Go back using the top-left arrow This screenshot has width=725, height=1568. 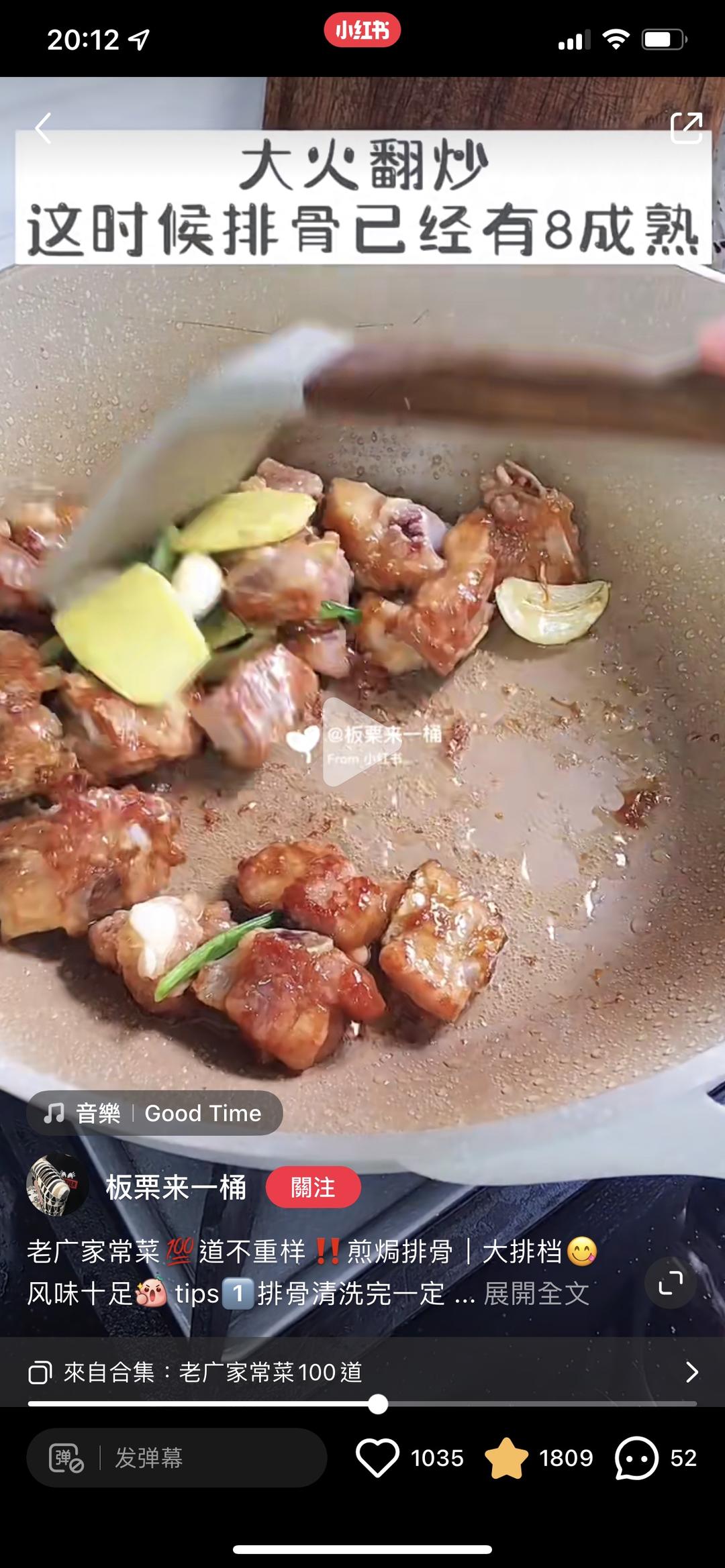click(43, 127)
